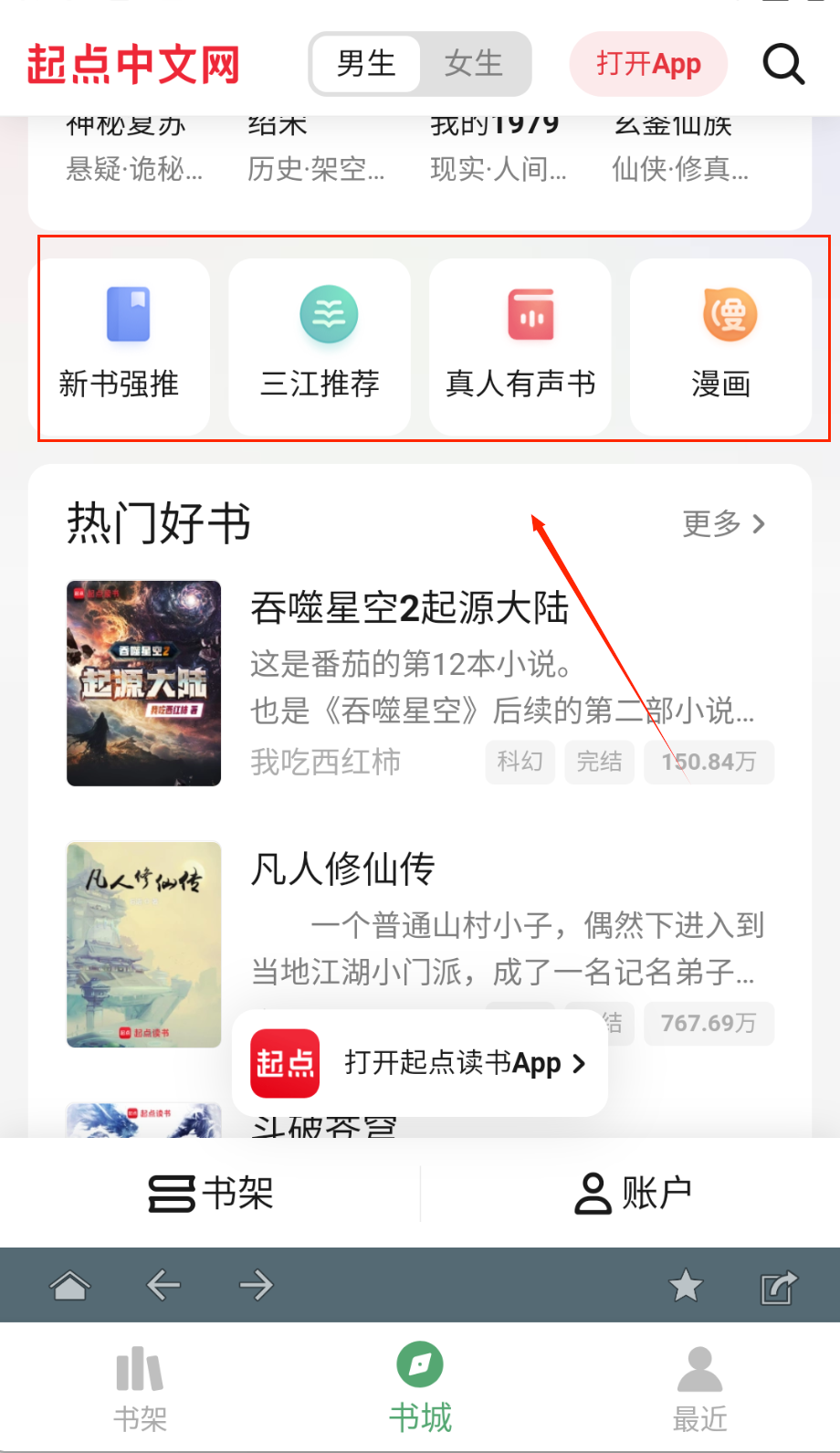Navigate forward with right arrow
840x1453 pixels.
click(x=257, y=1286)
